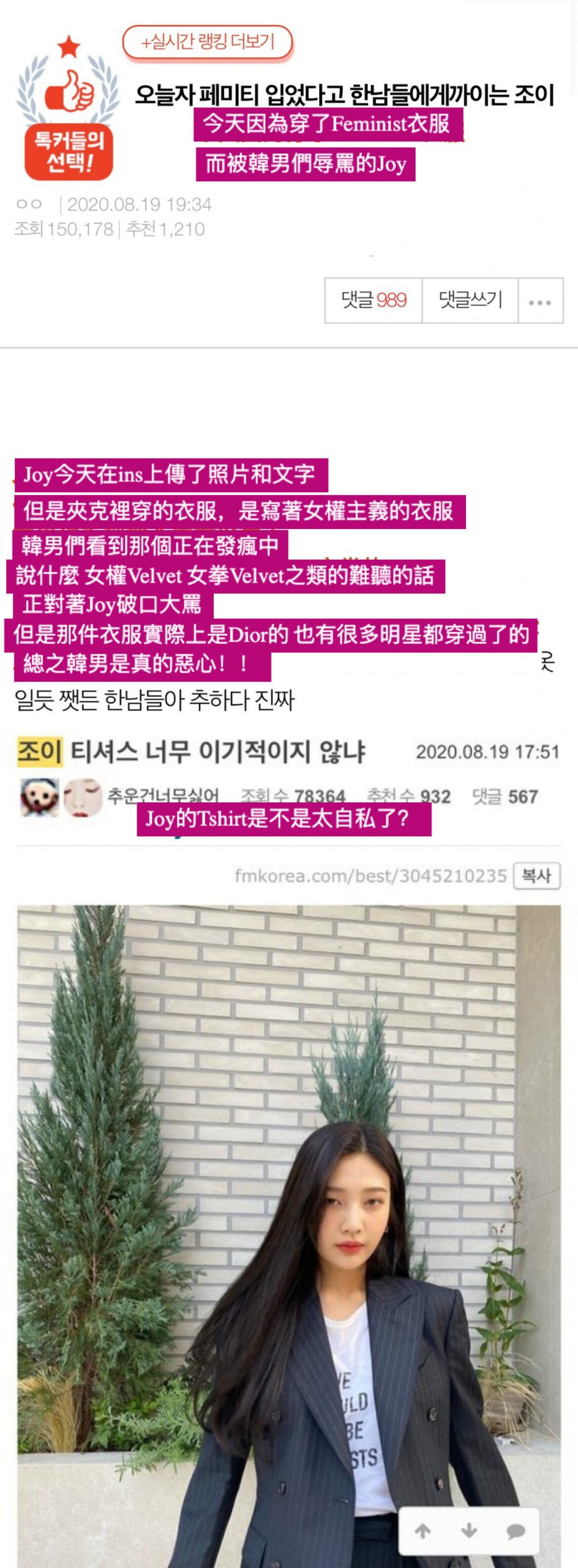
Task: View the 989 comments via 댓글
Action: [x=373, y=300]
